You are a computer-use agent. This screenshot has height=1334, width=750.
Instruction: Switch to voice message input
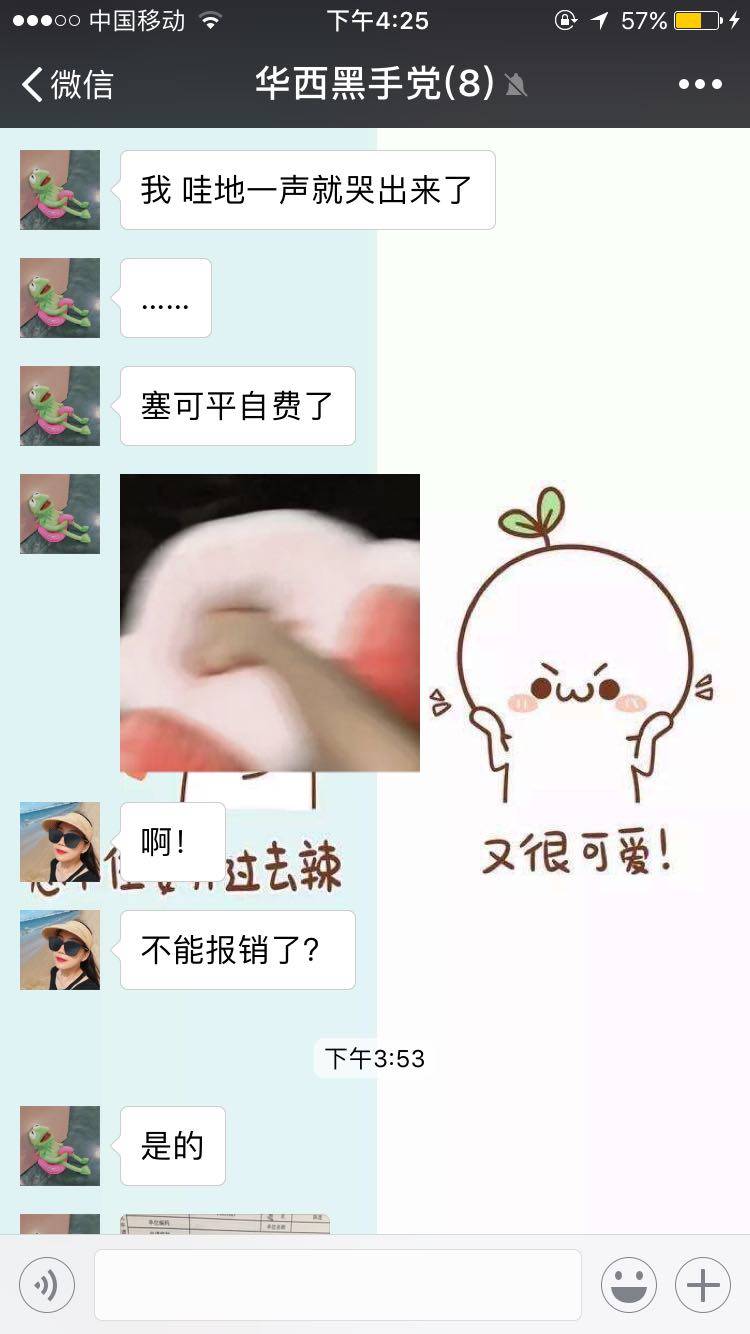coord(47,1285)
